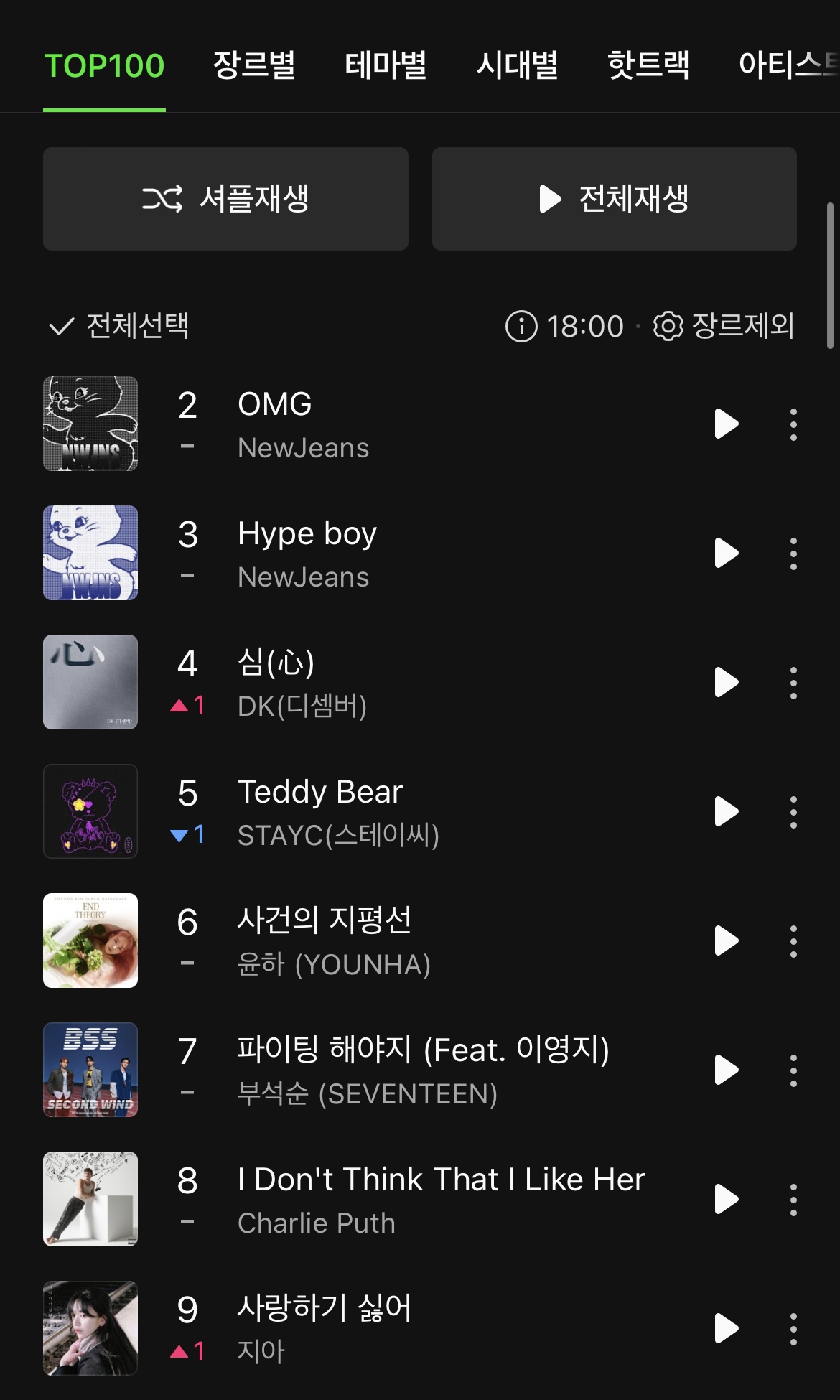Screen dimensions: 840x1400
Task: Start 전체재생 play all
Action: click(x=614, y=199)
